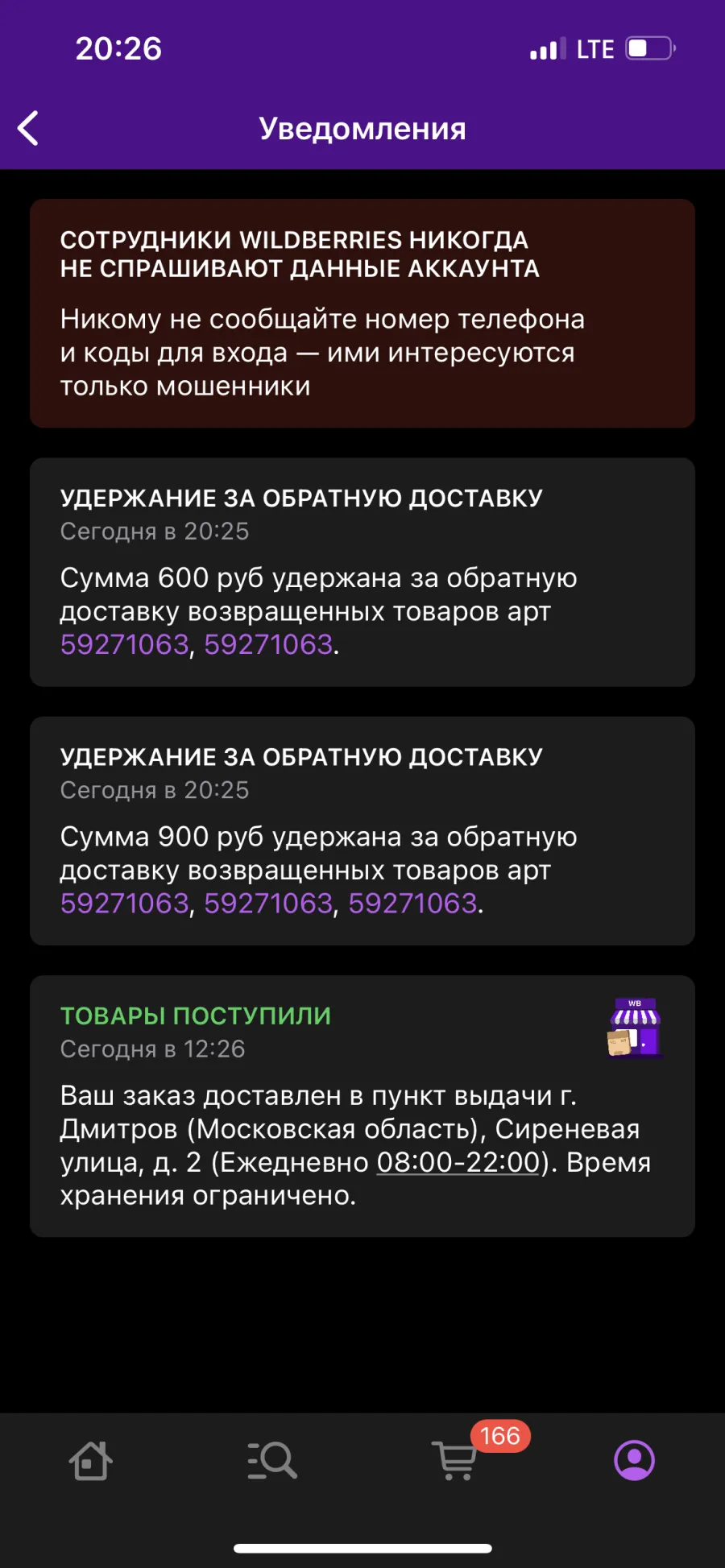Open the home tab

90,1460
